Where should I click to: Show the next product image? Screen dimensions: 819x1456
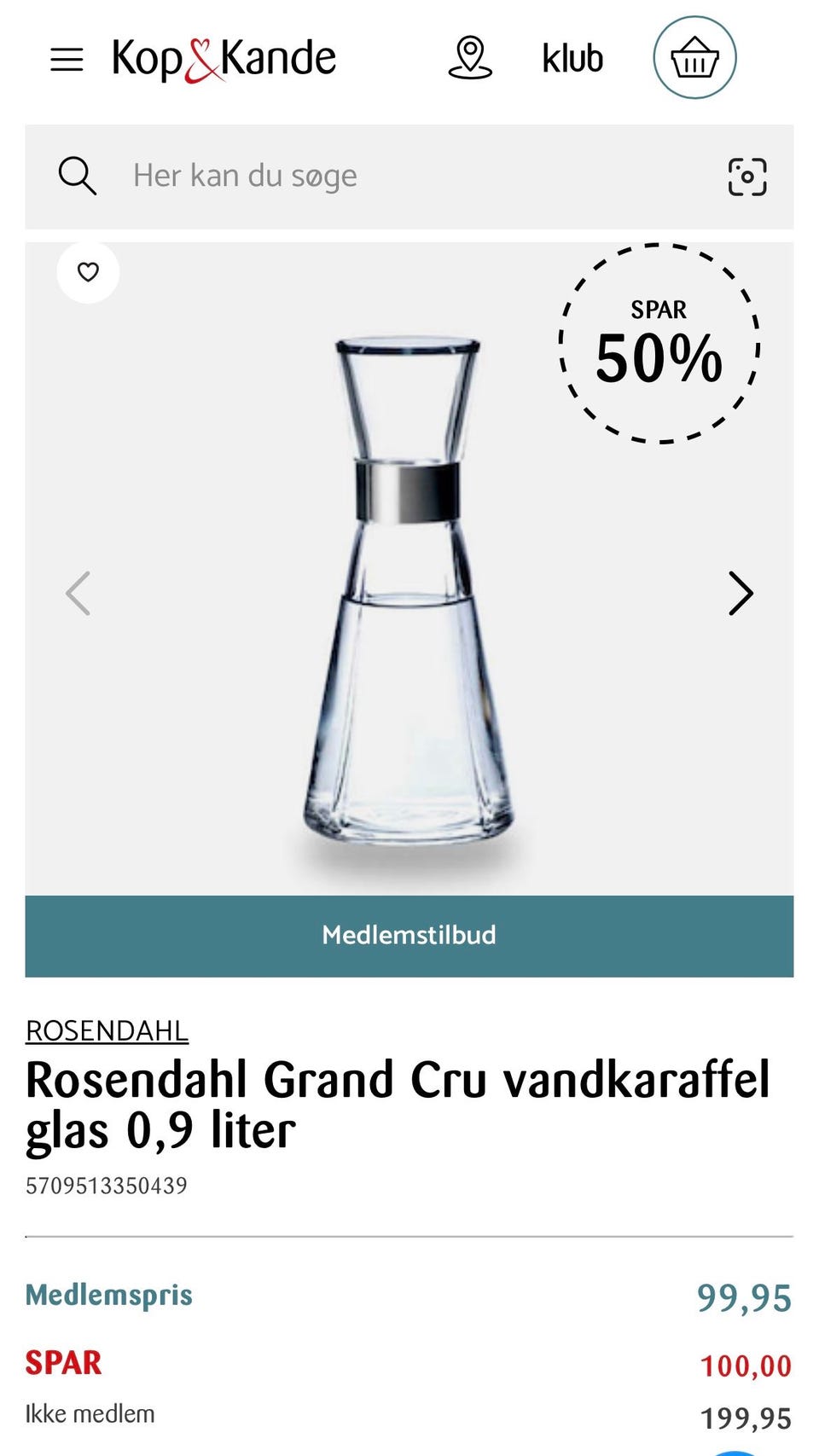coord(740,592)
